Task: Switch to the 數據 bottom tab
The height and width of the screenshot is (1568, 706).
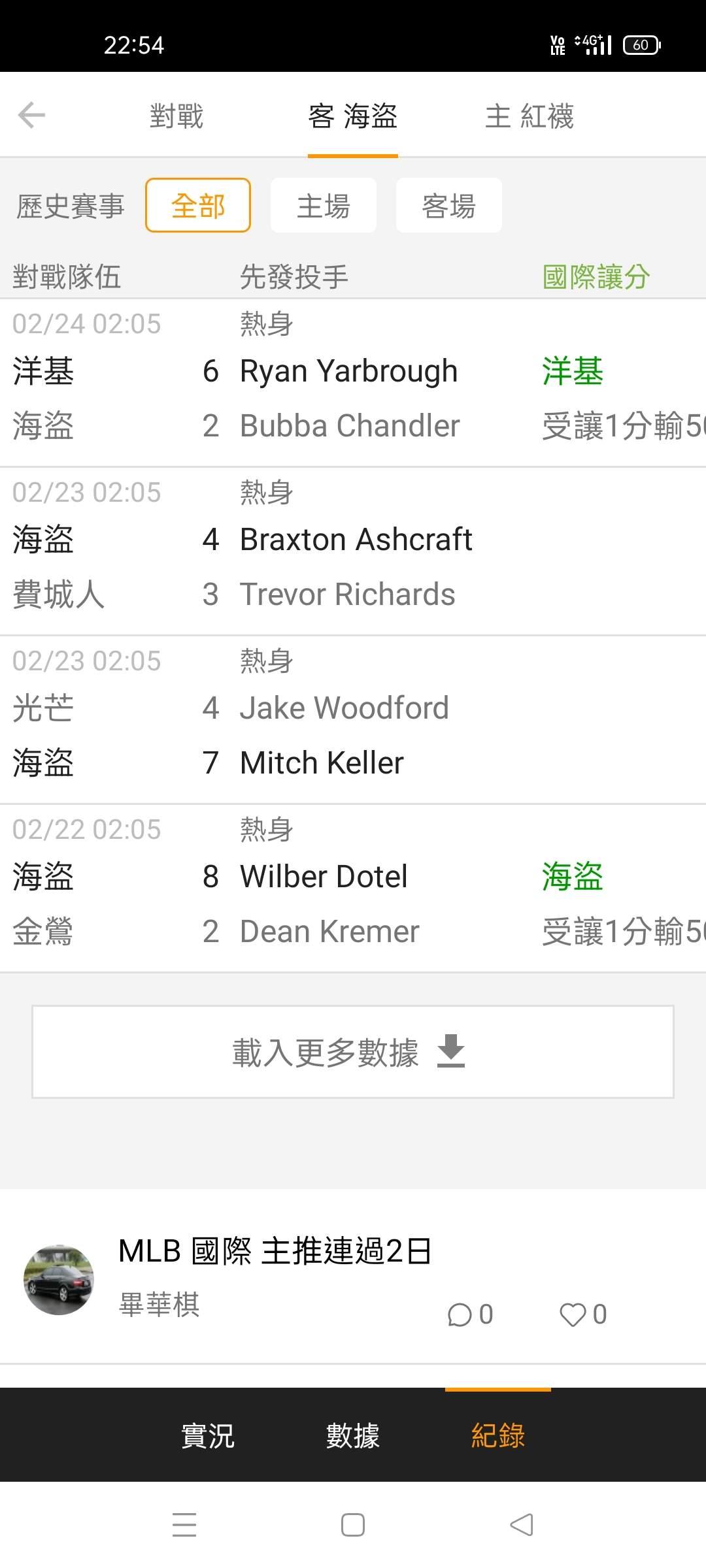Action: coord(353,1436)
